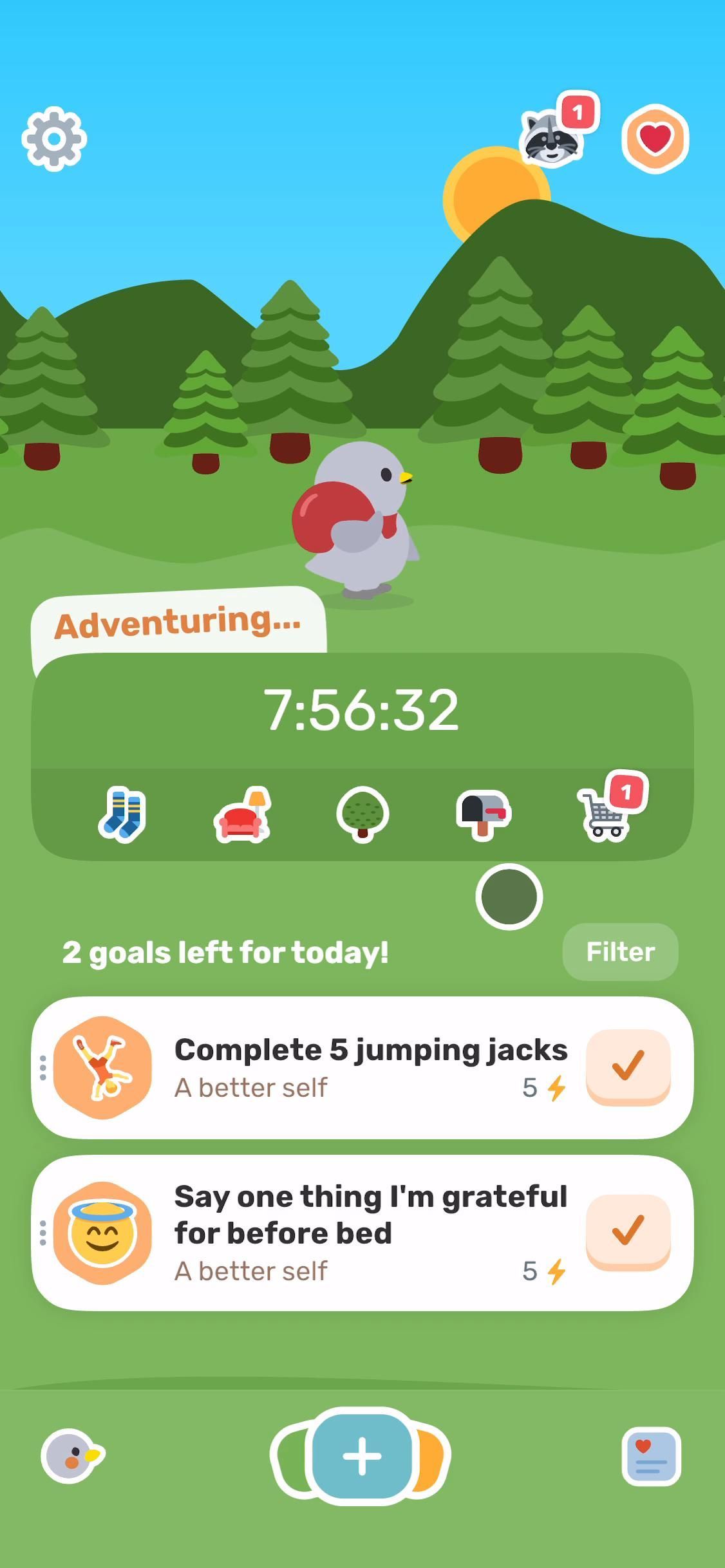Add a new goal with plus button
The height and width of the screenshot is (1568, 725).
(x=361, y=1455)
